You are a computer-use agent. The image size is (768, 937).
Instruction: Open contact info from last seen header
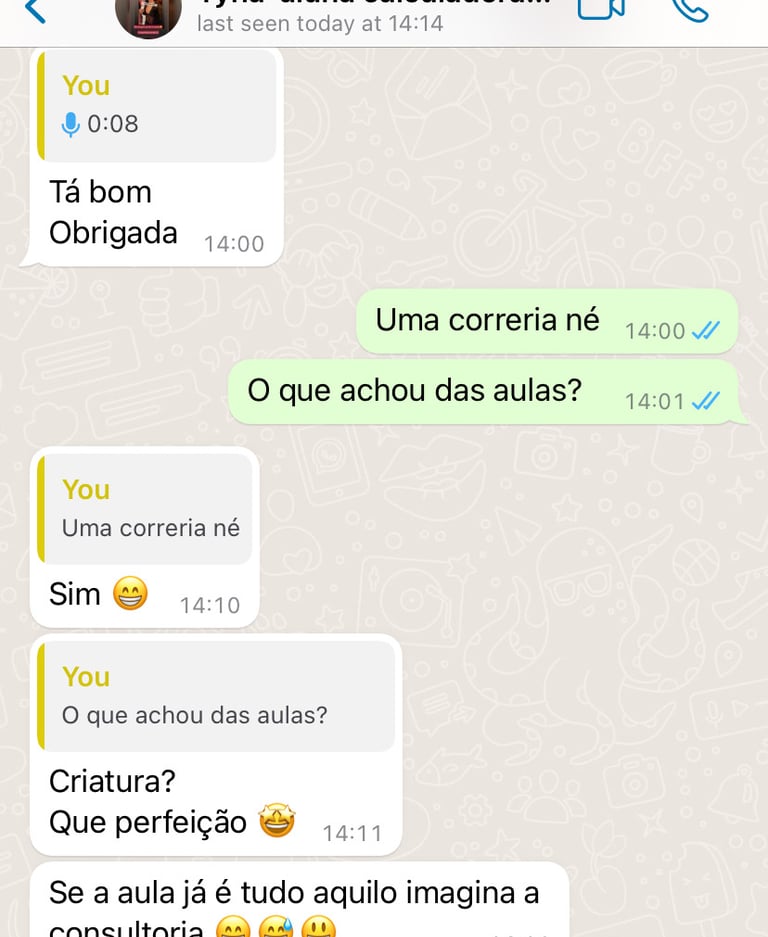click(x=320, y=22)
